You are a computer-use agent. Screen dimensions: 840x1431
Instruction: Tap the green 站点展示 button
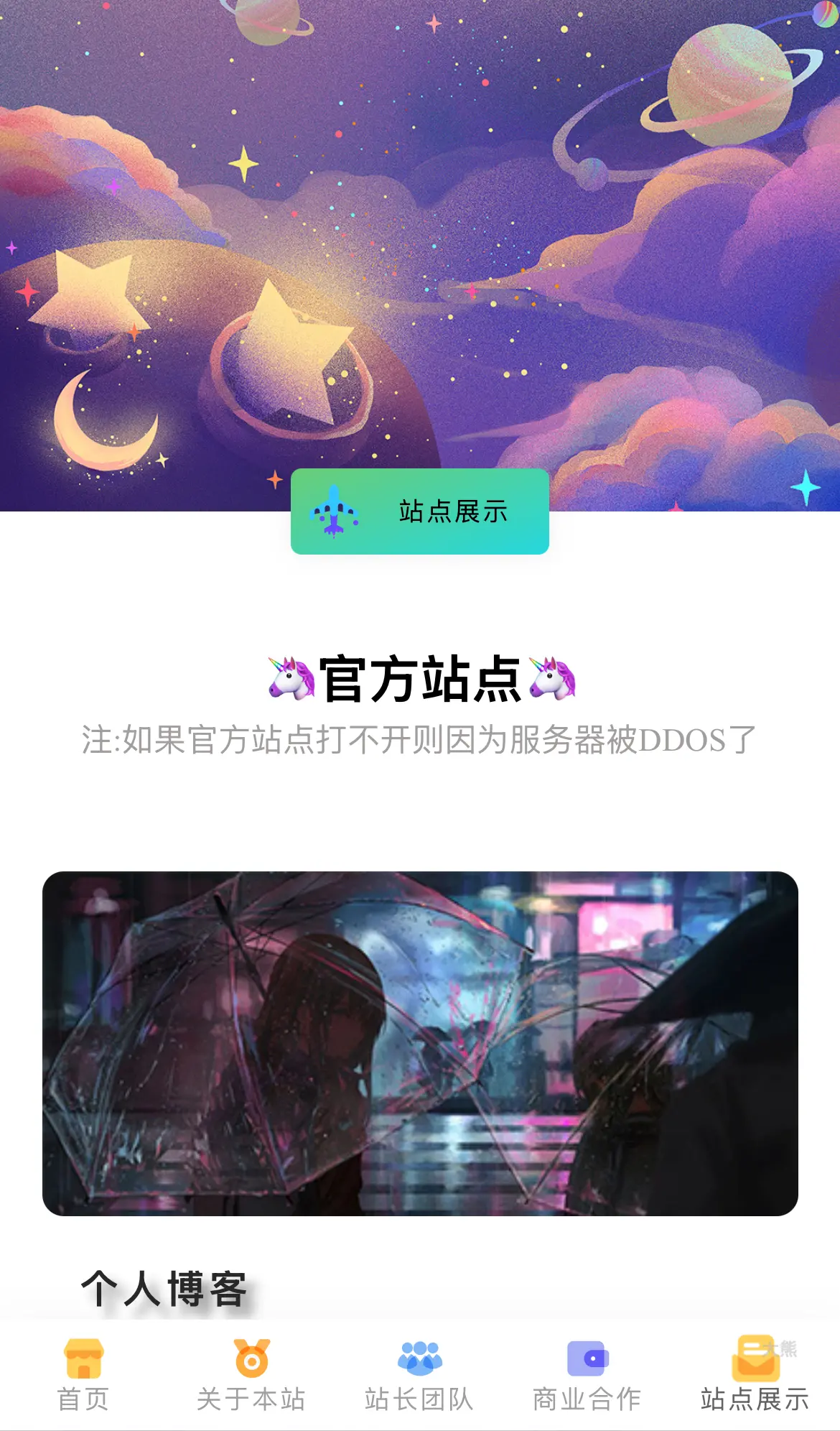click(x=420, y=511)
